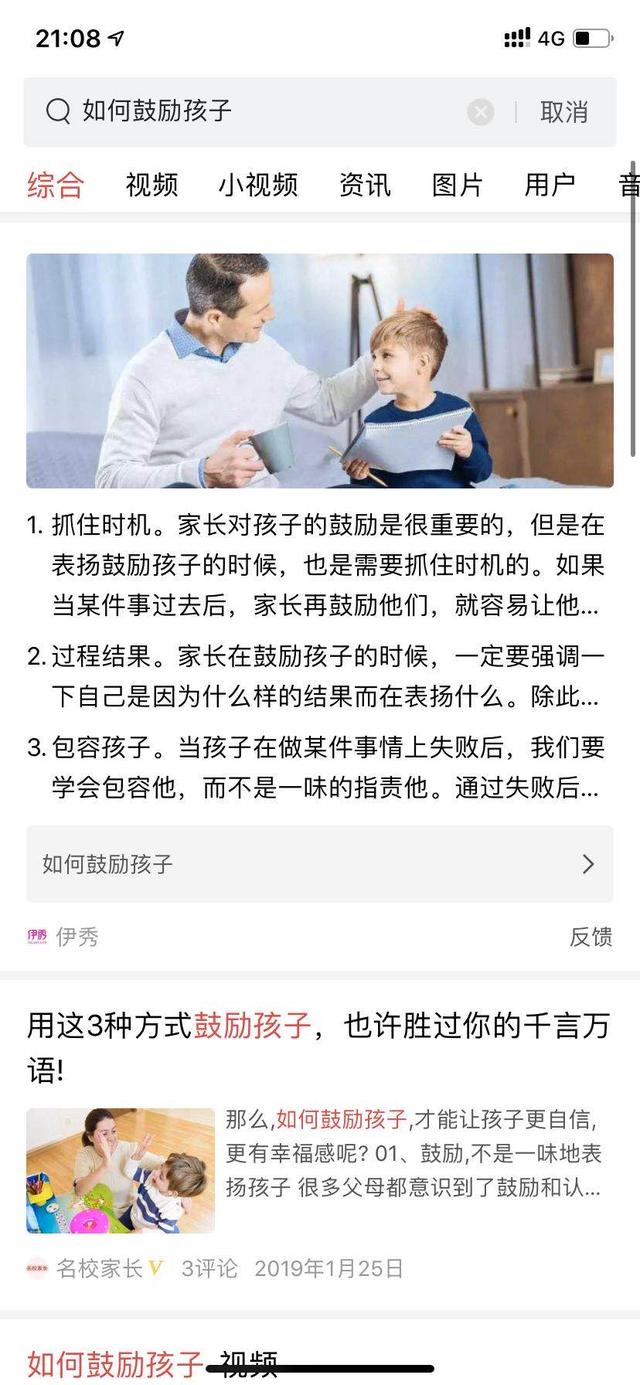Open the father and son featured image
640x1385 pixels.
tap(320, 370)
